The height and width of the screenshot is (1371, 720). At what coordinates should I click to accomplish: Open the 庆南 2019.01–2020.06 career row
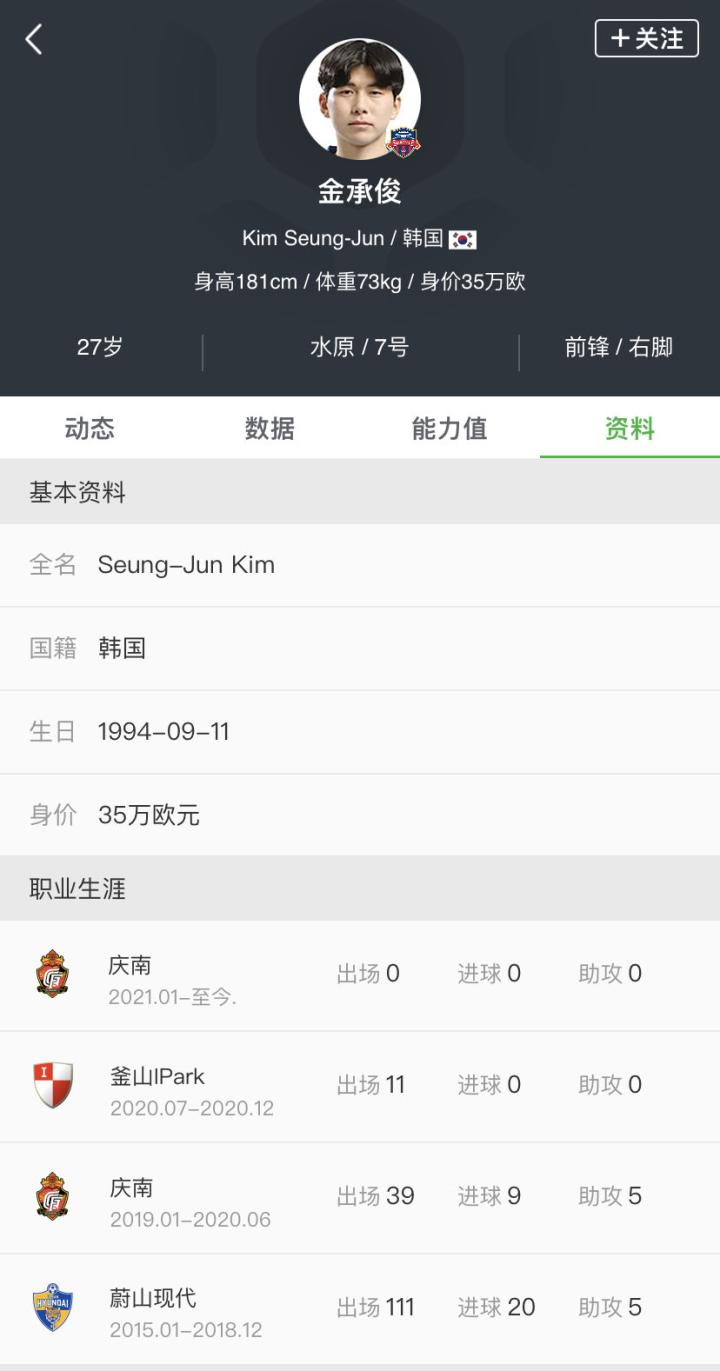[360, 1198]
